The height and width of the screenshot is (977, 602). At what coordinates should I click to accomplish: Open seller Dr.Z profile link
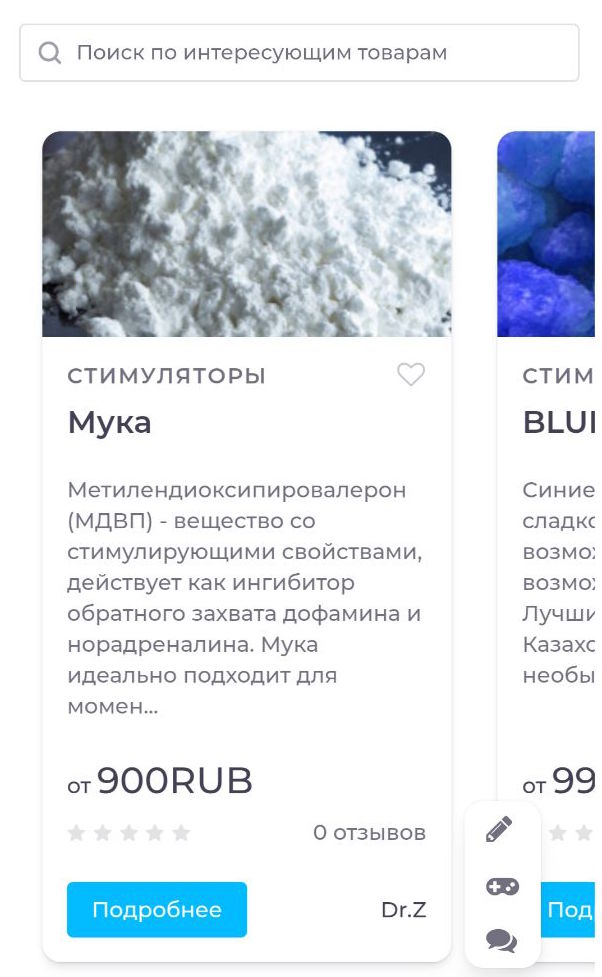pos(404,910)
